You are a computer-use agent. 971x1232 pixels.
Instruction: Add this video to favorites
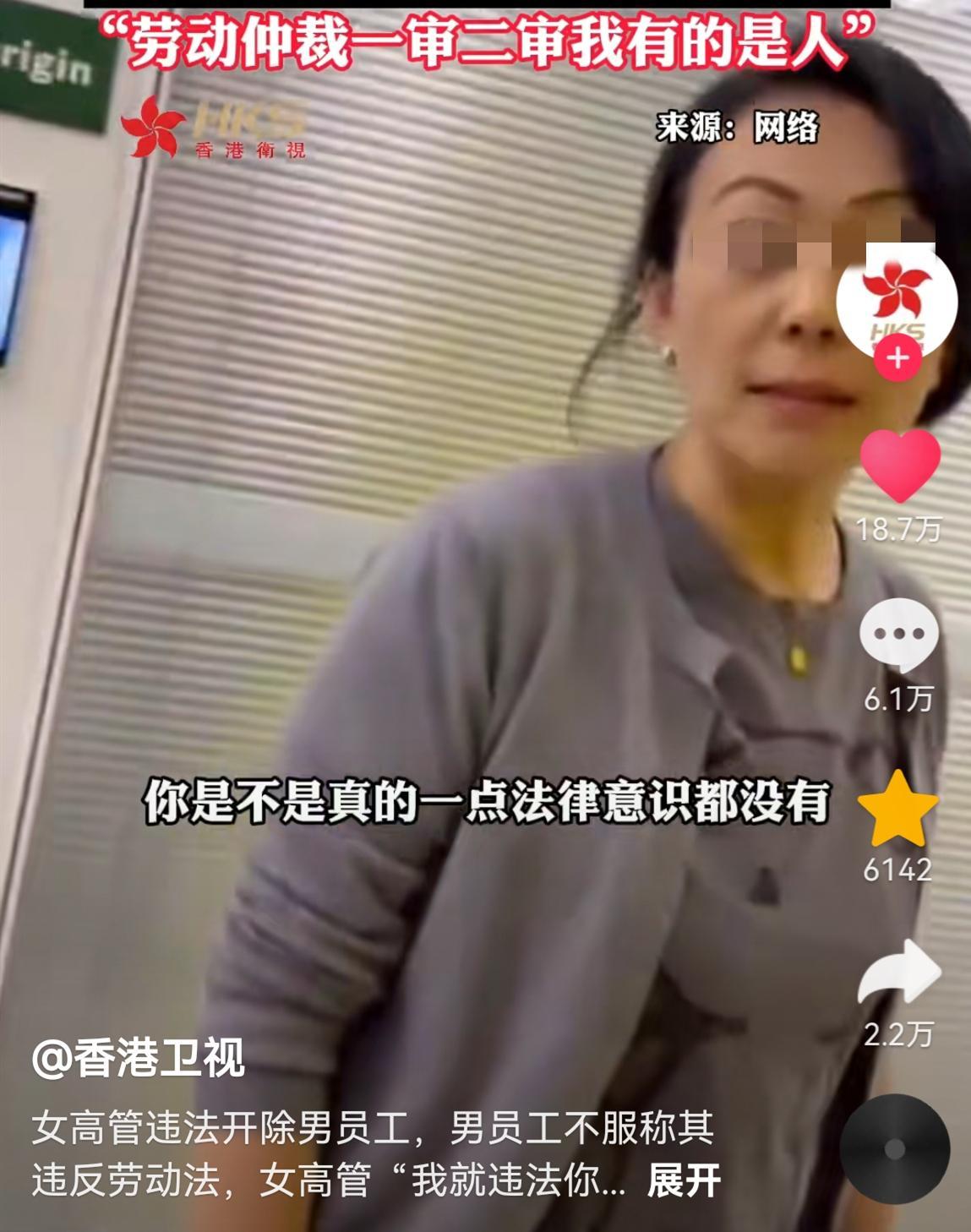click(x=898, y=809)
